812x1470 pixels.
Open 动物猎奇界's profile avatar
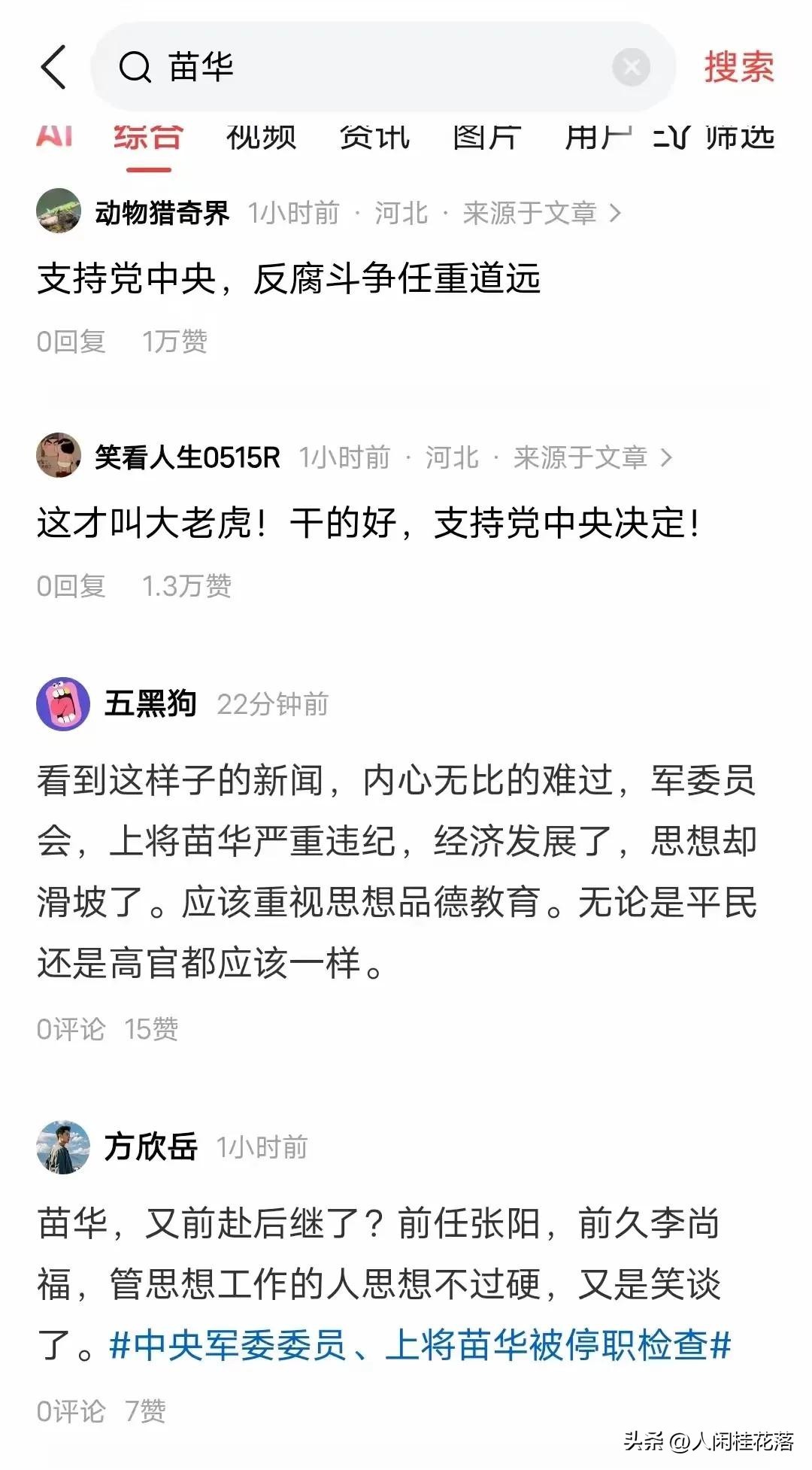click(59, 211)
